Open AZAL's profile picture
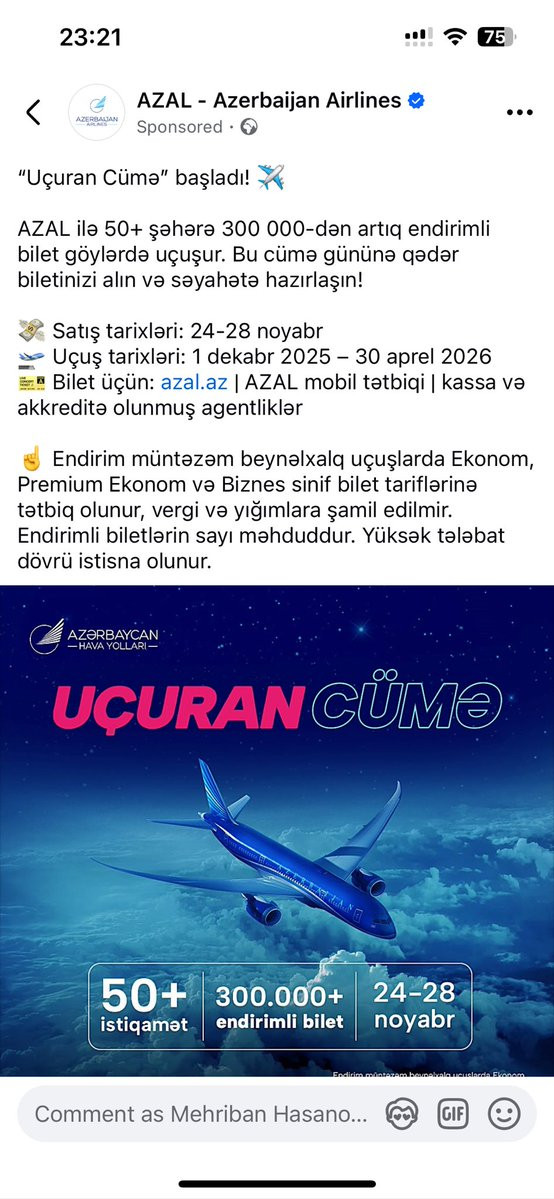 (x=96, y=112)
